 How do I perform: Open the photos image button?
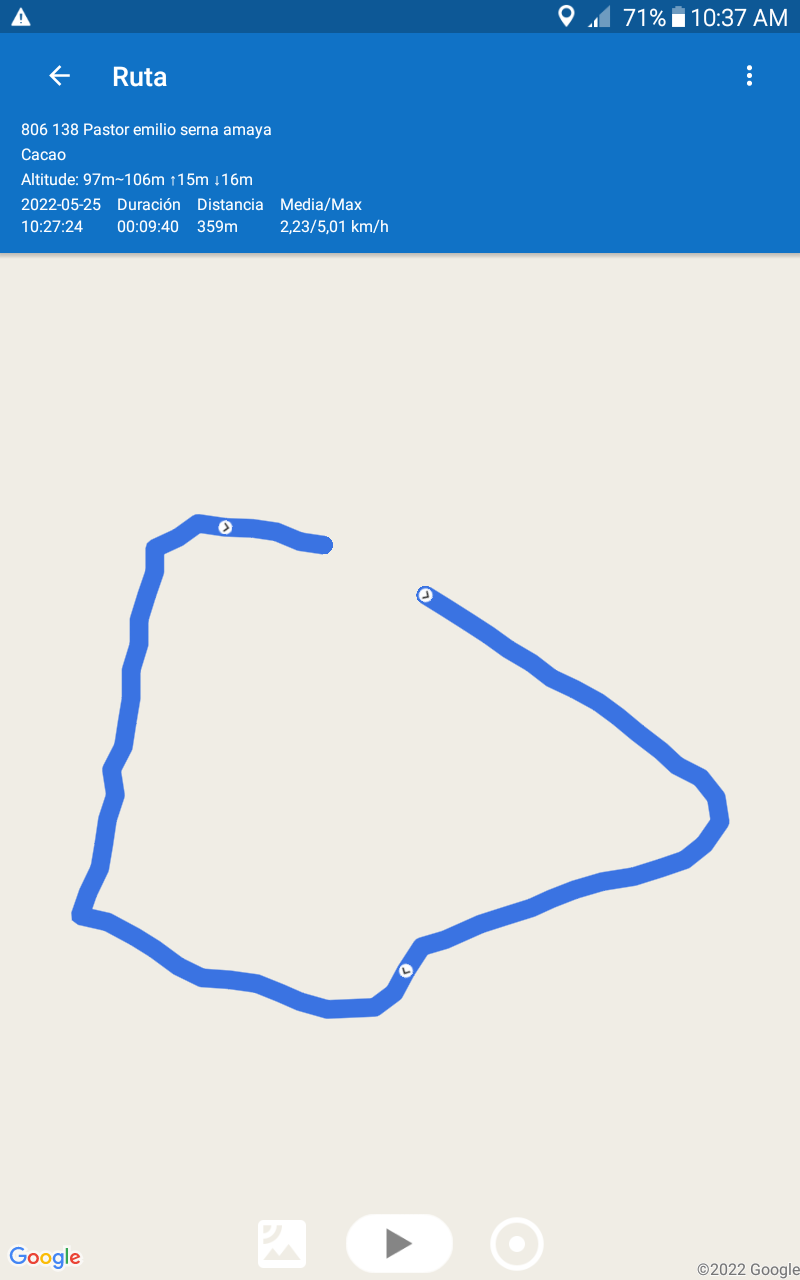tap(282, 1244)
